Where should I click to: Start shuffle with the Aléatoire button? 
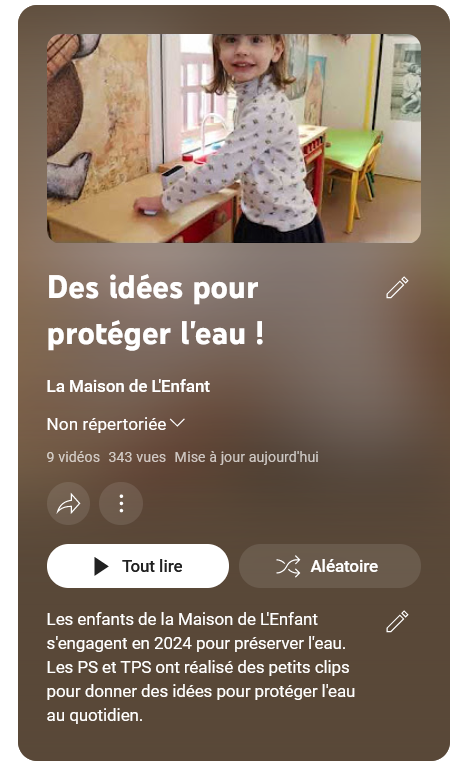tap(330, 566)
